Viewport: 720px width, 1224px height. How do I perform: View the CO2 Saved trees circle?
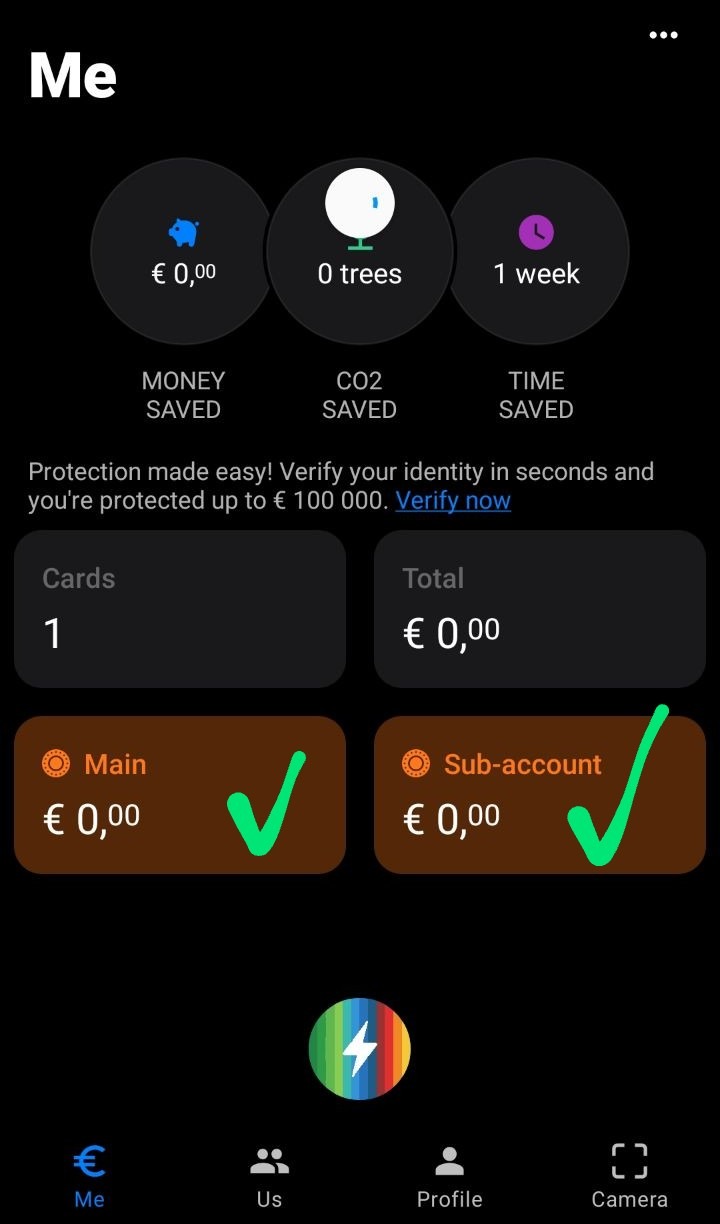pos(360,252)
